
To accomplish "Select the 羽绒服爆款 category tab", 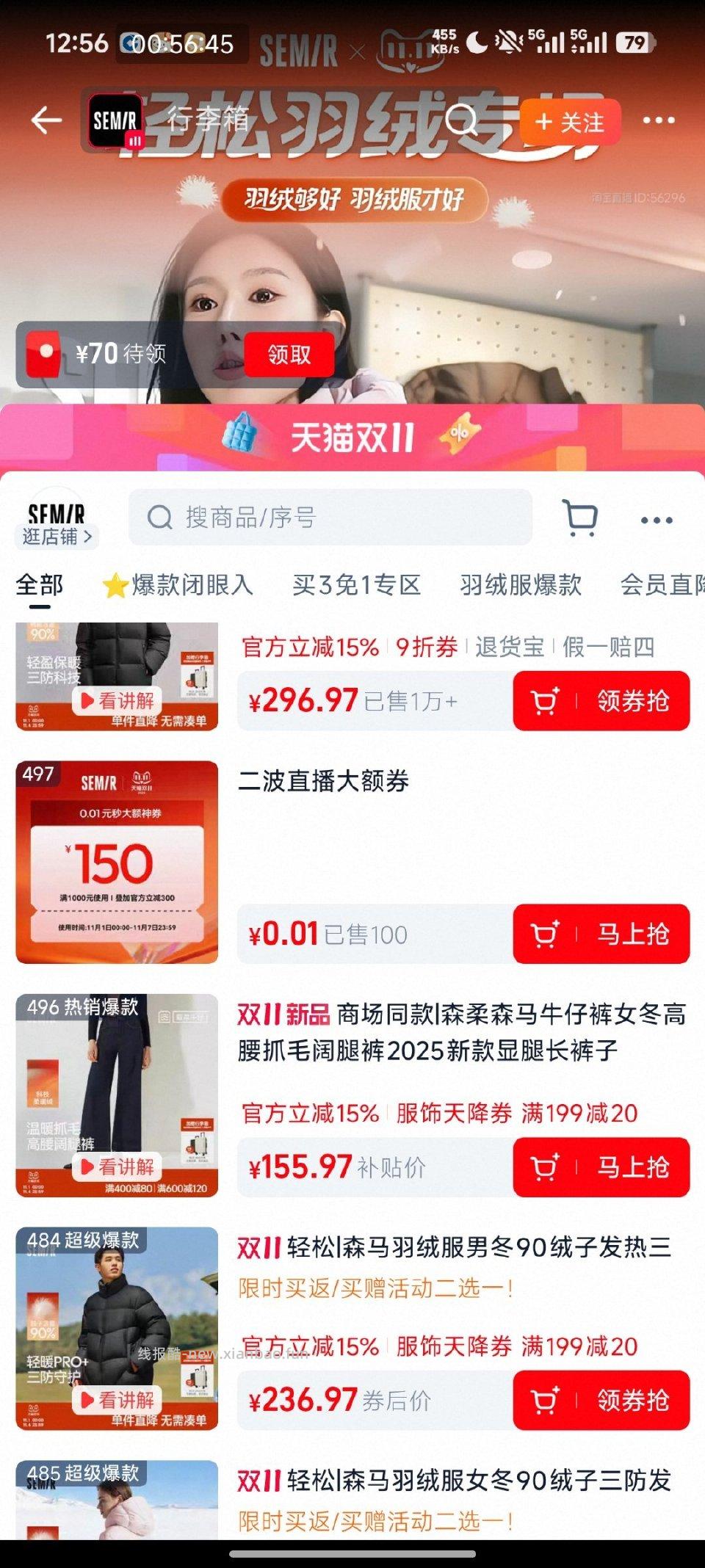I will pyautogui.click(x=521, y=585).
